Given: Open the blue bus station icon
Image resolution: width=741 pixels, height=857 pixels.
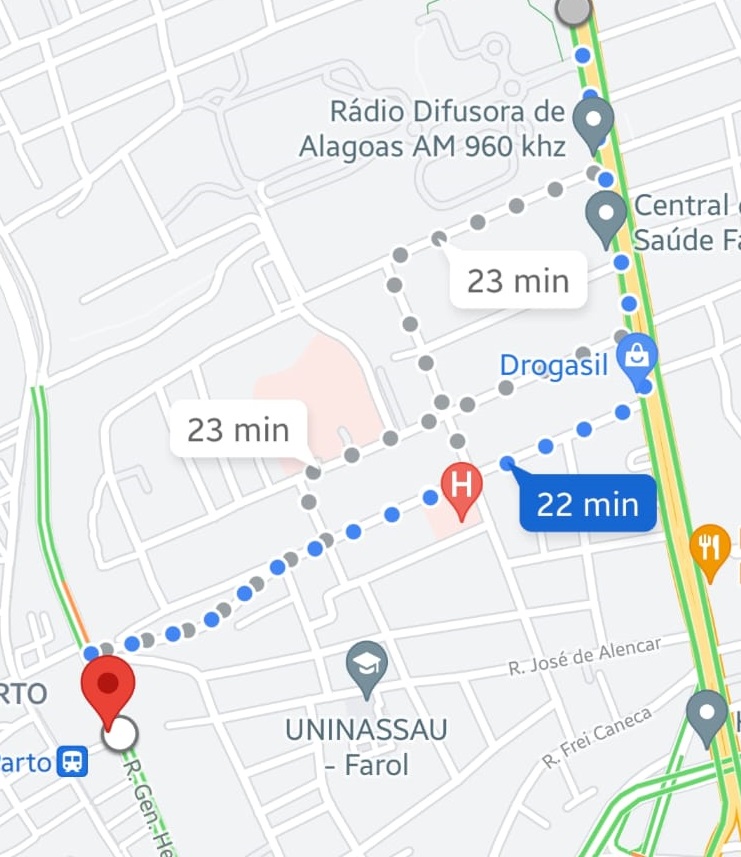Looking at the screenshot, I should pos(72,763).
